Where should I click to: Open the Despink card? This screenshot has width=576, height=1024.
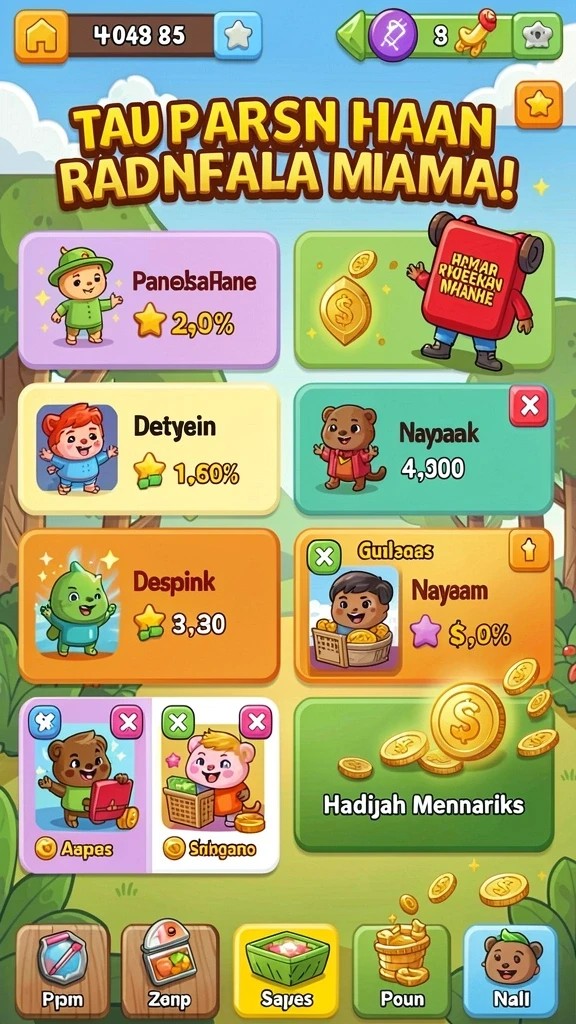pyautogui.click(x=150, y=606)
